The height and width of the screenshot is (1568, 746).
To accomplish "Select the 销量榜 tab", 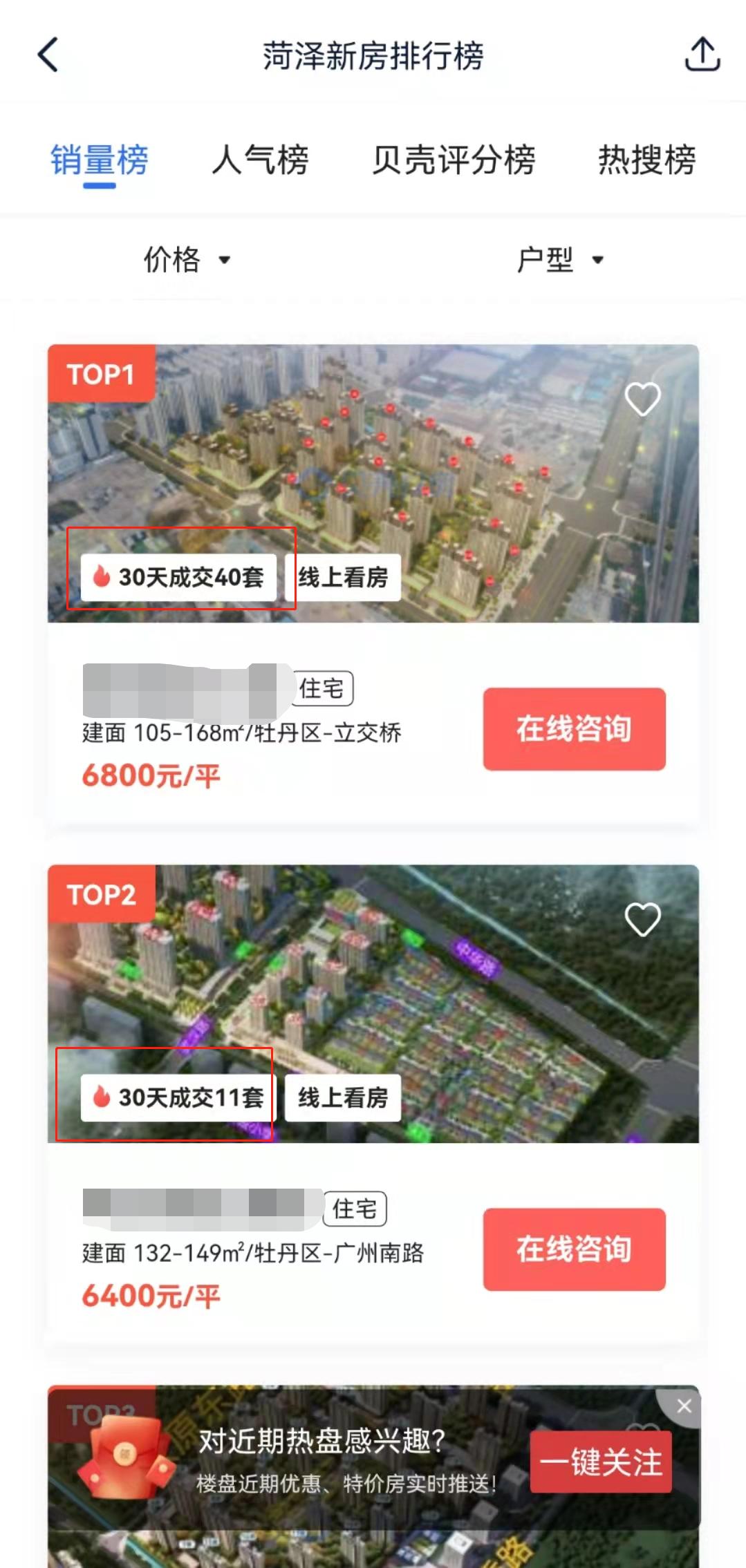I will tap(100, 160).
